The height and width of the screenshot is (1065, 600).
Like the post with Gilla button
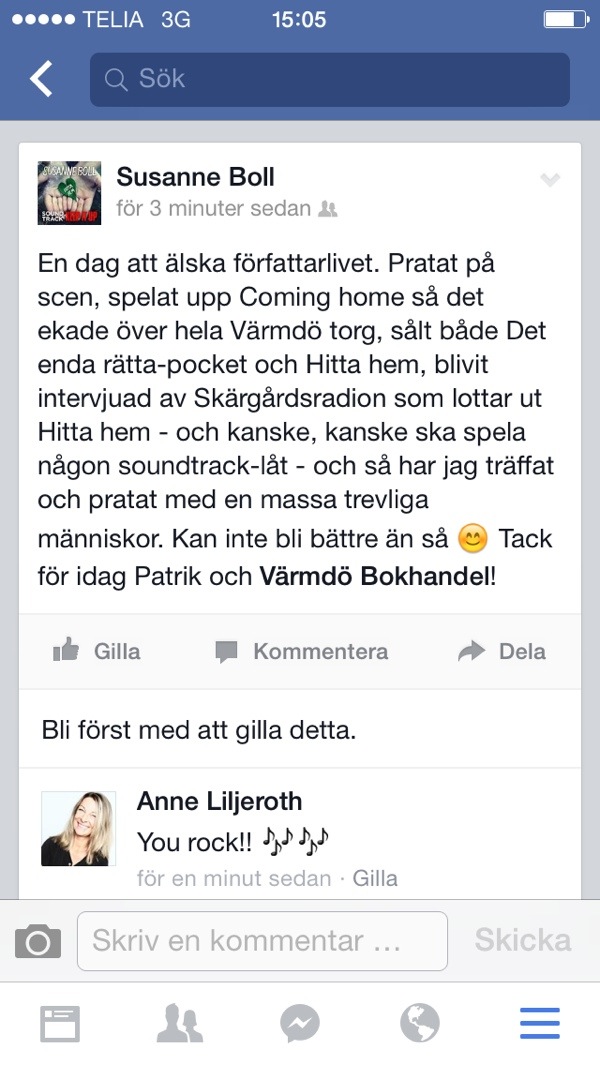pyautogui.click(x=96, y=651)
